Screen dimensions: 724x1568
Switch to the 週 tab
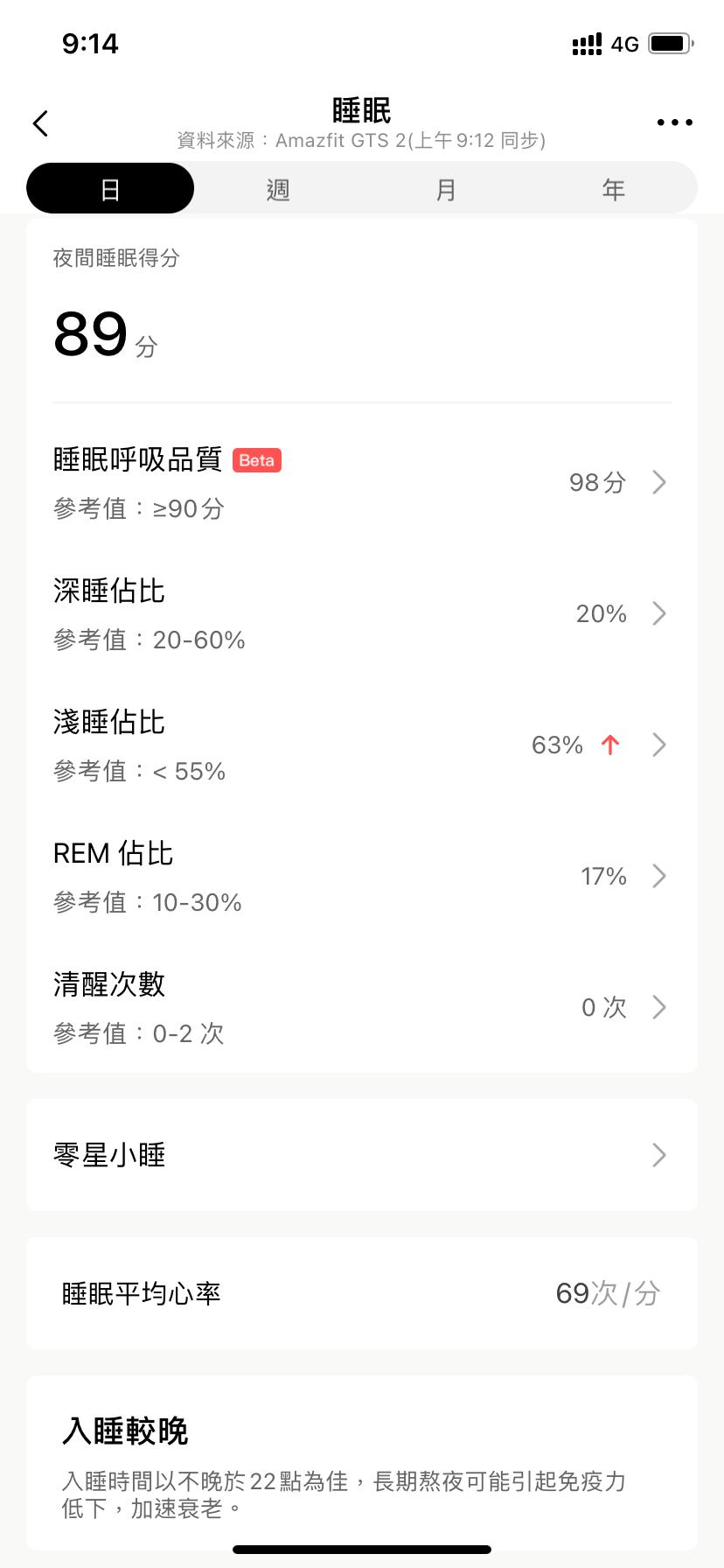pyautogui.click(x=277, y=187)
